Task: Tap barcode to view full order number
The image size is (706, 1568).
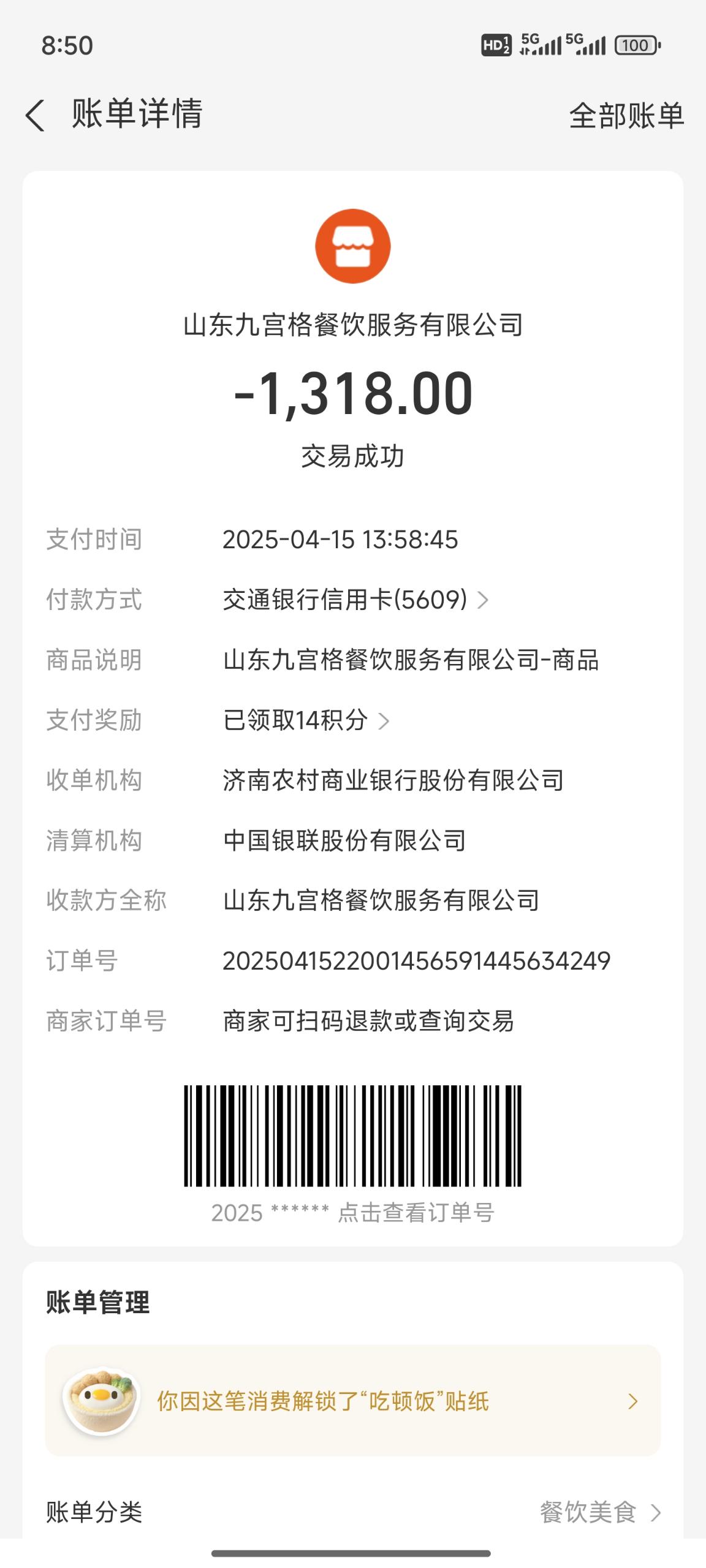Action: (353, 1136)
